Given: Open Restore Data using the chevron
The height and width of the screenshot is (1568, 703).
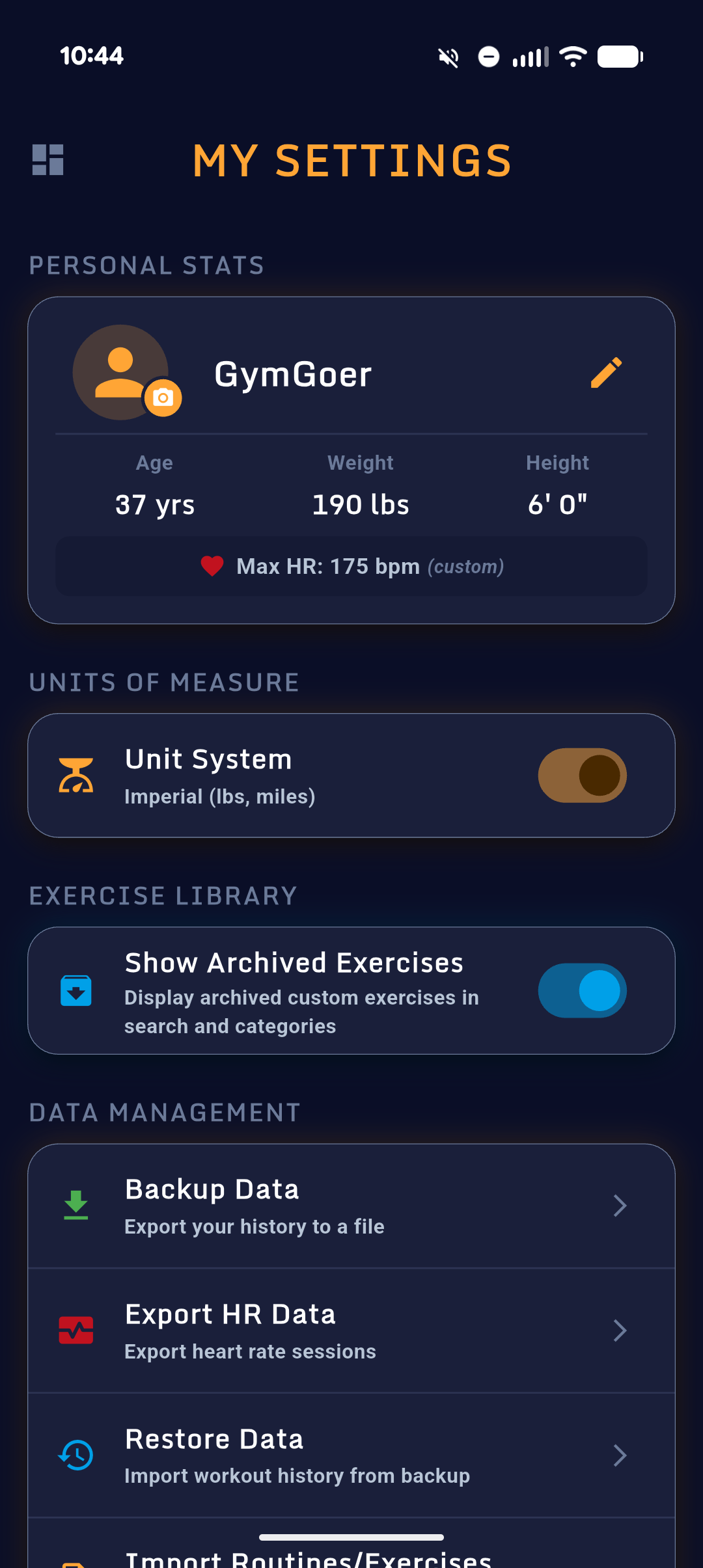Looking at the screenshot, I should coord(620,1455).
